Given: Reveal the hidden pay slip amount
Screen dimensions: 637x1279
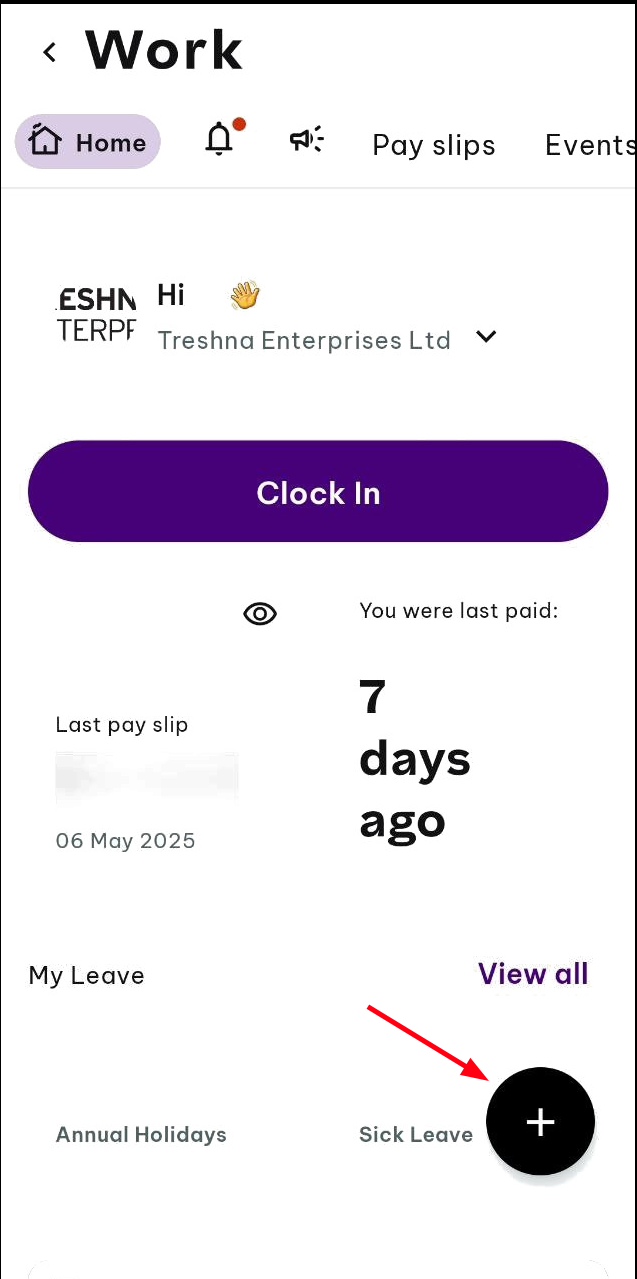Looking at the screenshot, I should (x=260, y=614).
